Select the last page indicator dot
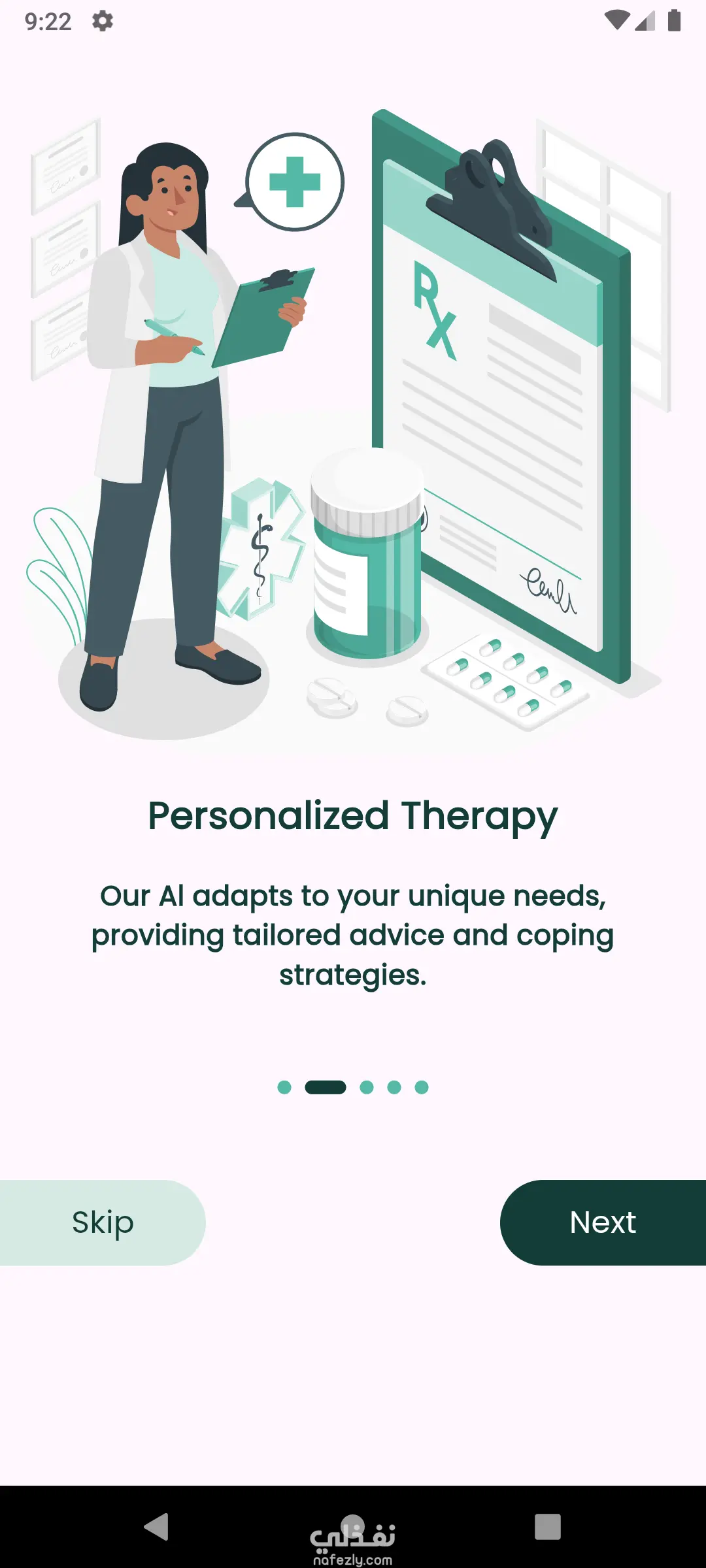 [422, 1087]
